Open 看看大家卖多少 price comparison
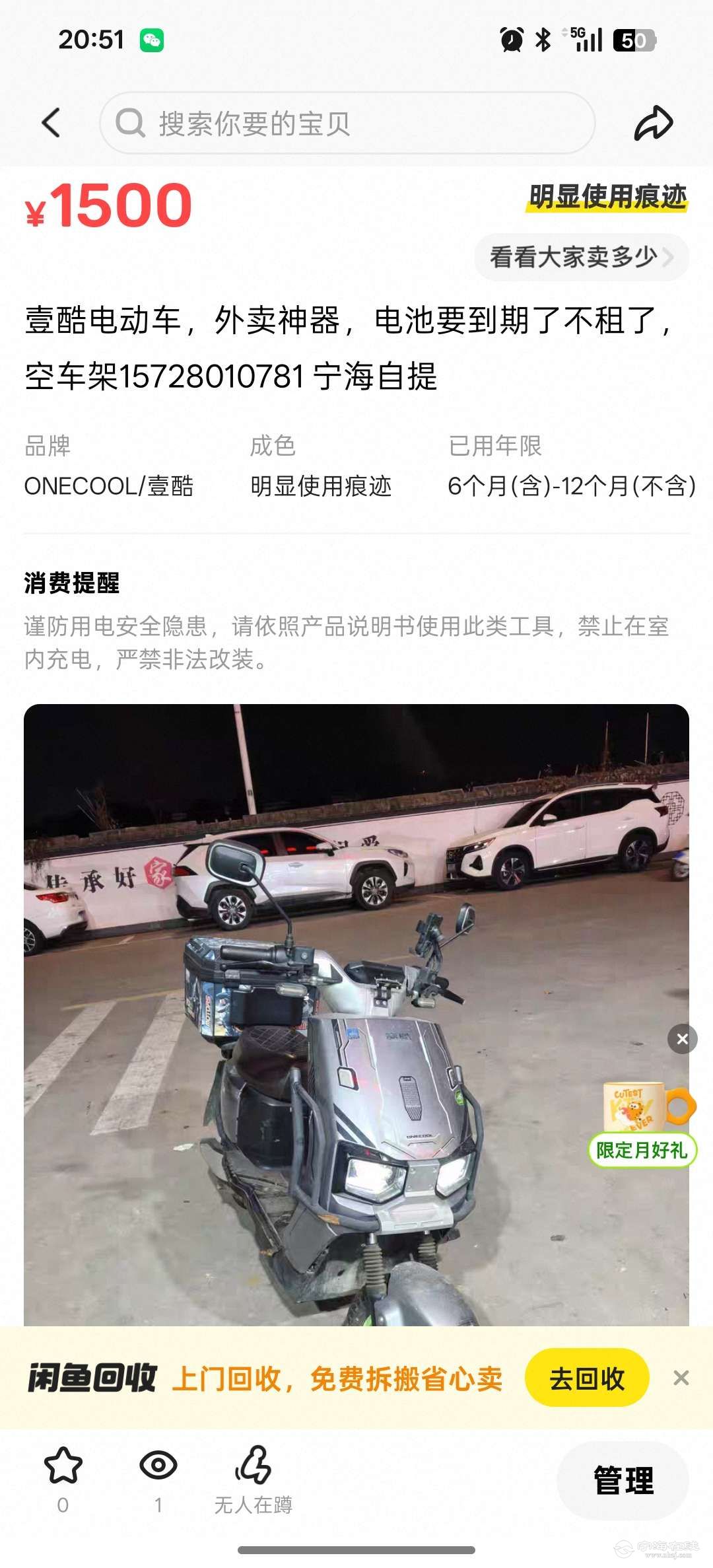This screenshot has width=713, height=1568. coord(580,257)
